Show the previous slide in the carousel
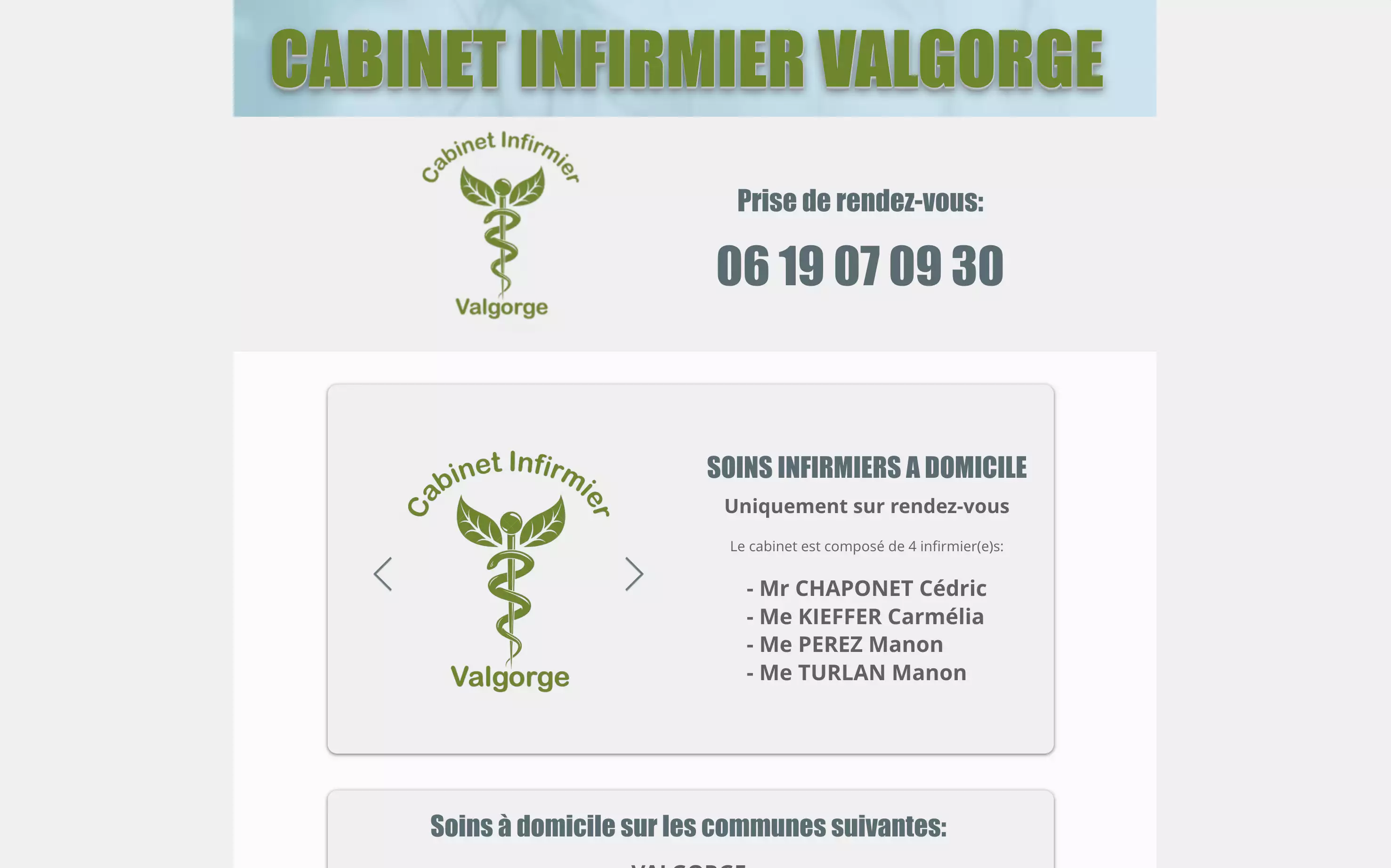The width and height of the screenshot is (1391, 868). 382,573
